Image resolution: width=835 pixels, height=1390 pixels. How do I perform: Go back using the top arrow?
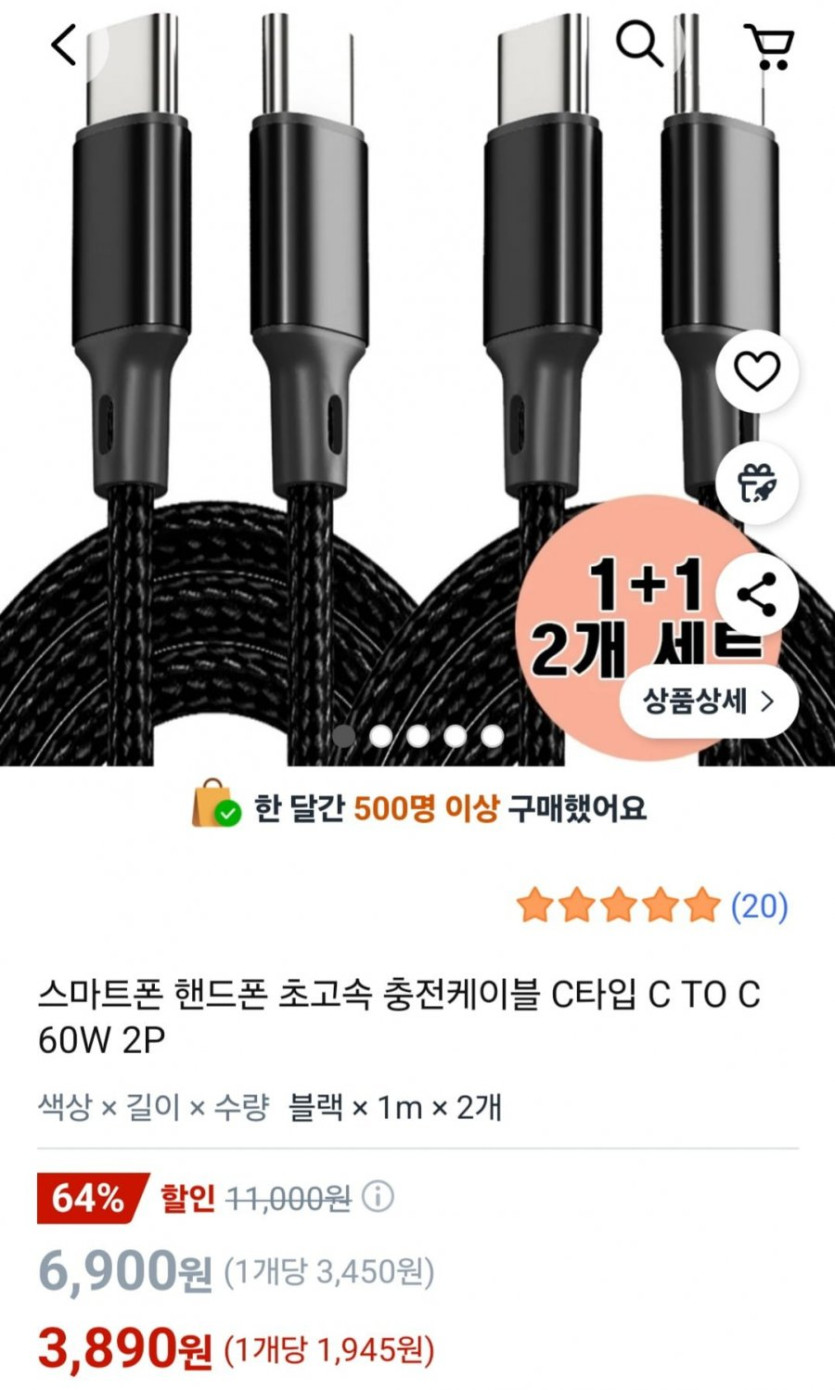click(x=65, y=45)
